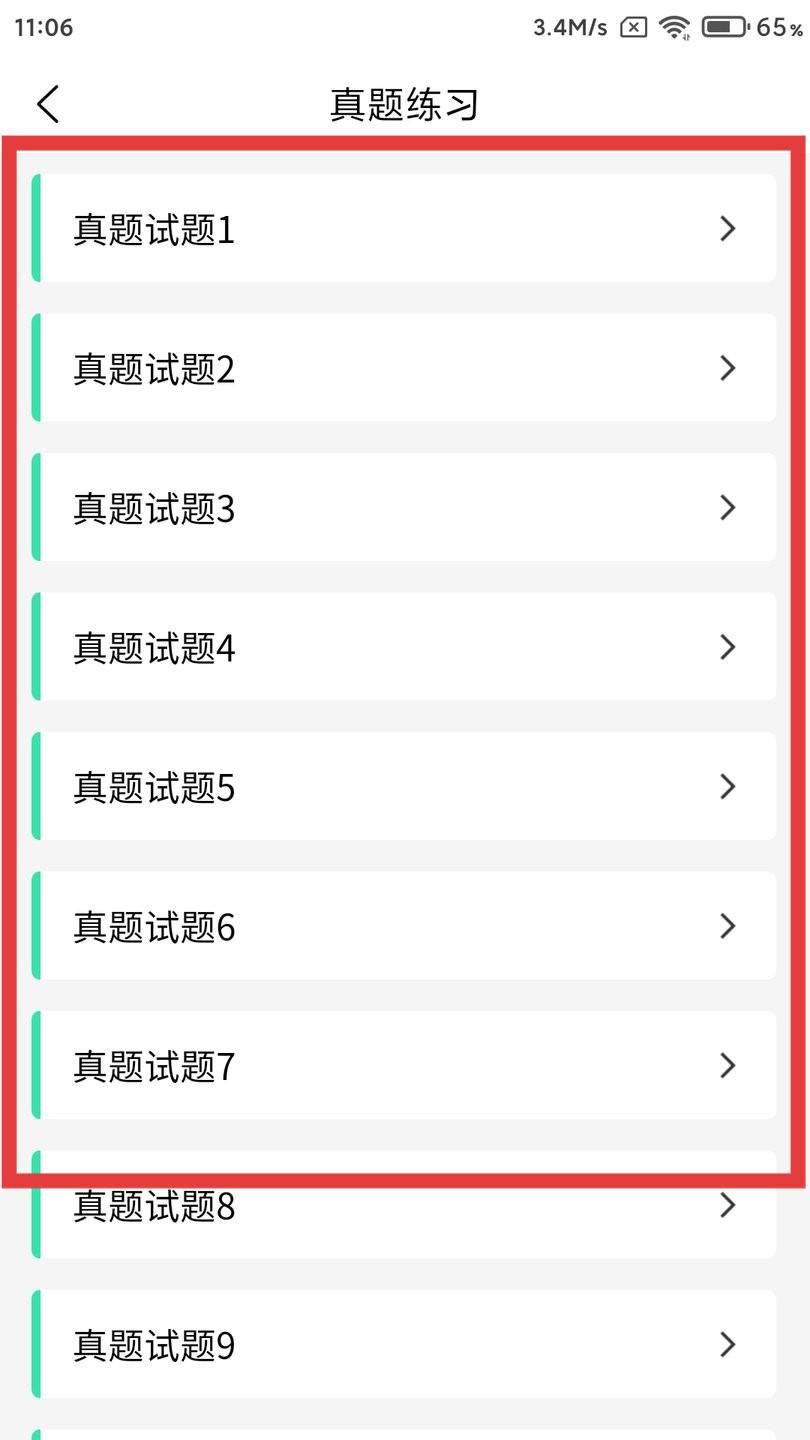
Task: Open 真题试题2
Action: click(x=404, y=367)
